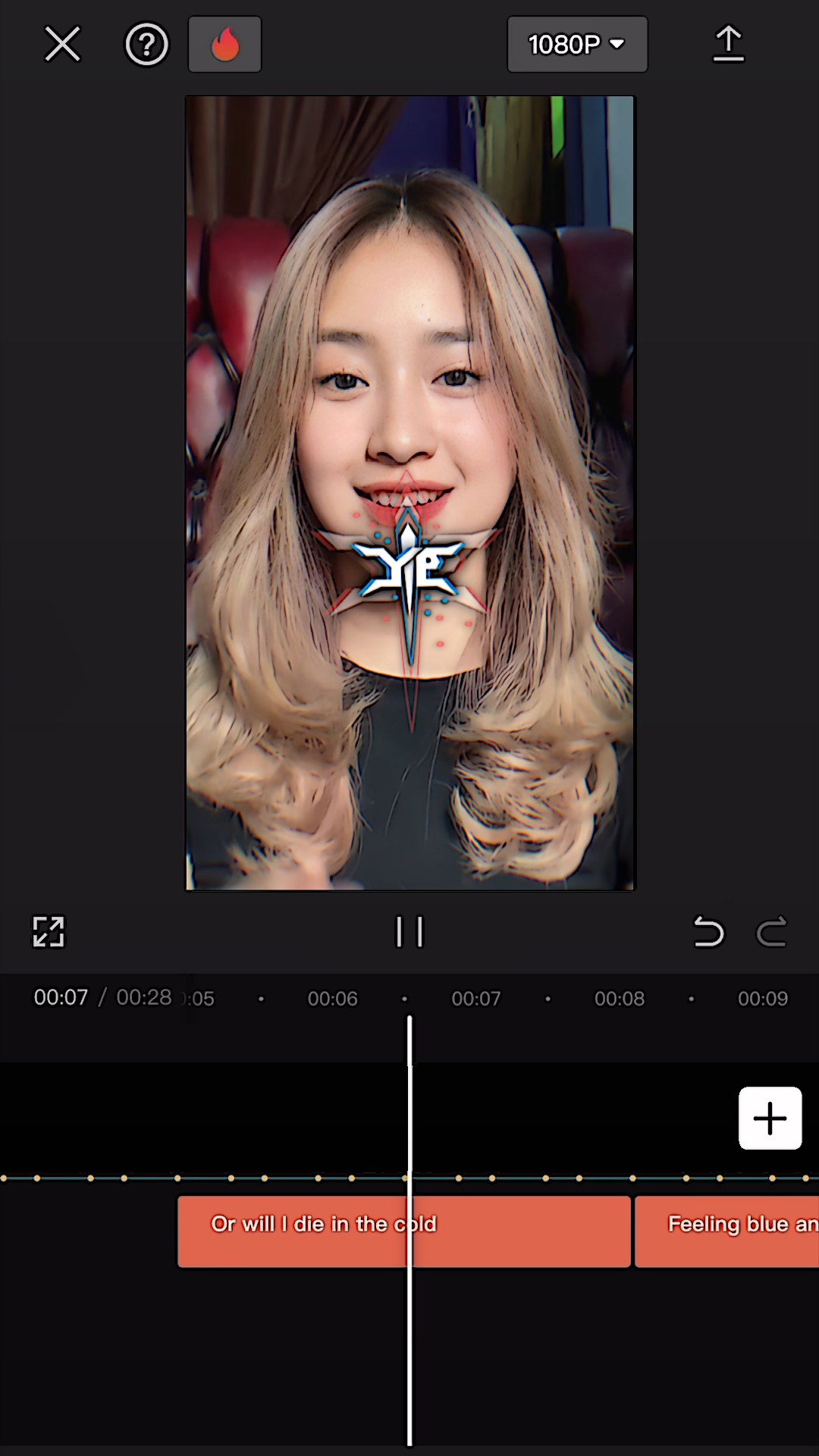Redo the last undone edit
Image resolution: width=819 pixels, height=1456 pixels.
click(771, 932)
